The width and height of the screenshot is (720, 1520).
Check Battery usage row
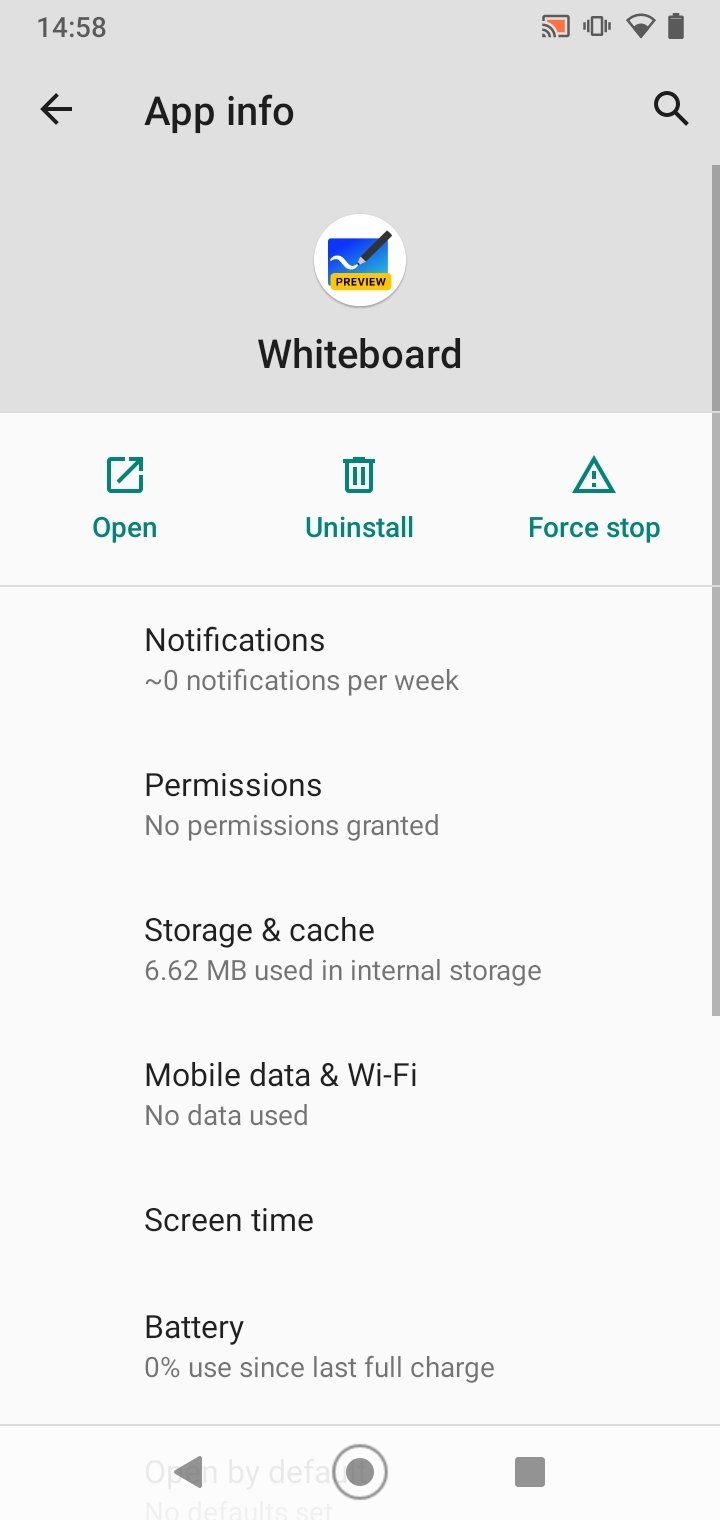[x=360, y=1347]
